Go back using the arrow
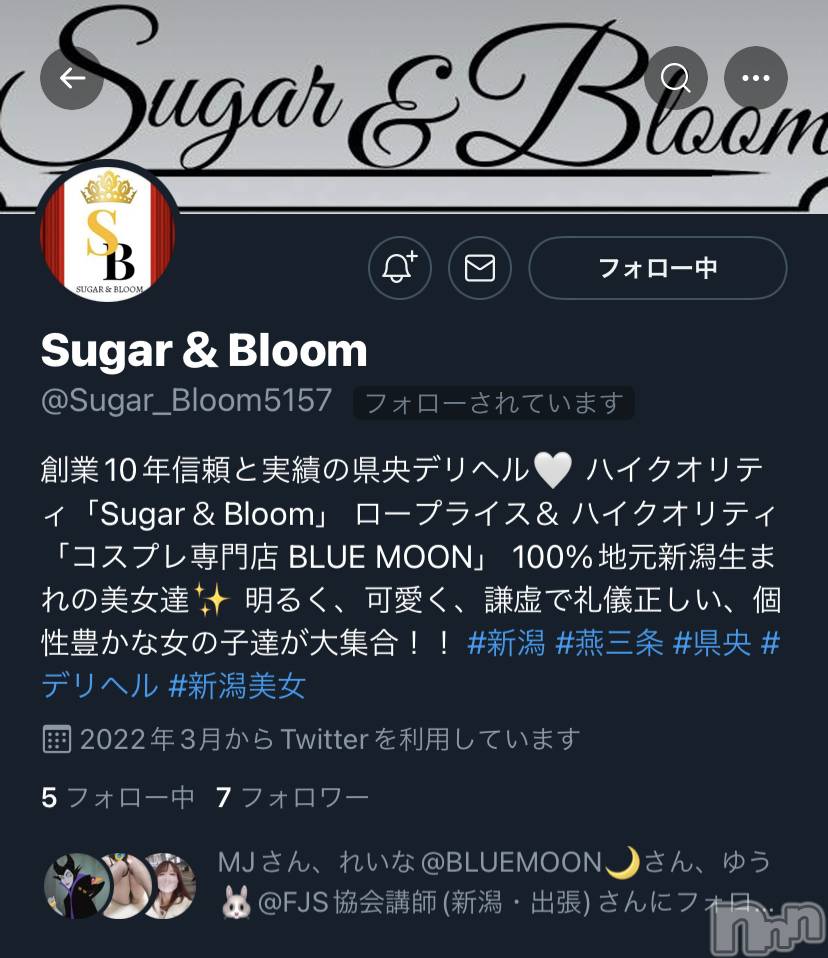828x958 pixels. [x=72, y=79]
